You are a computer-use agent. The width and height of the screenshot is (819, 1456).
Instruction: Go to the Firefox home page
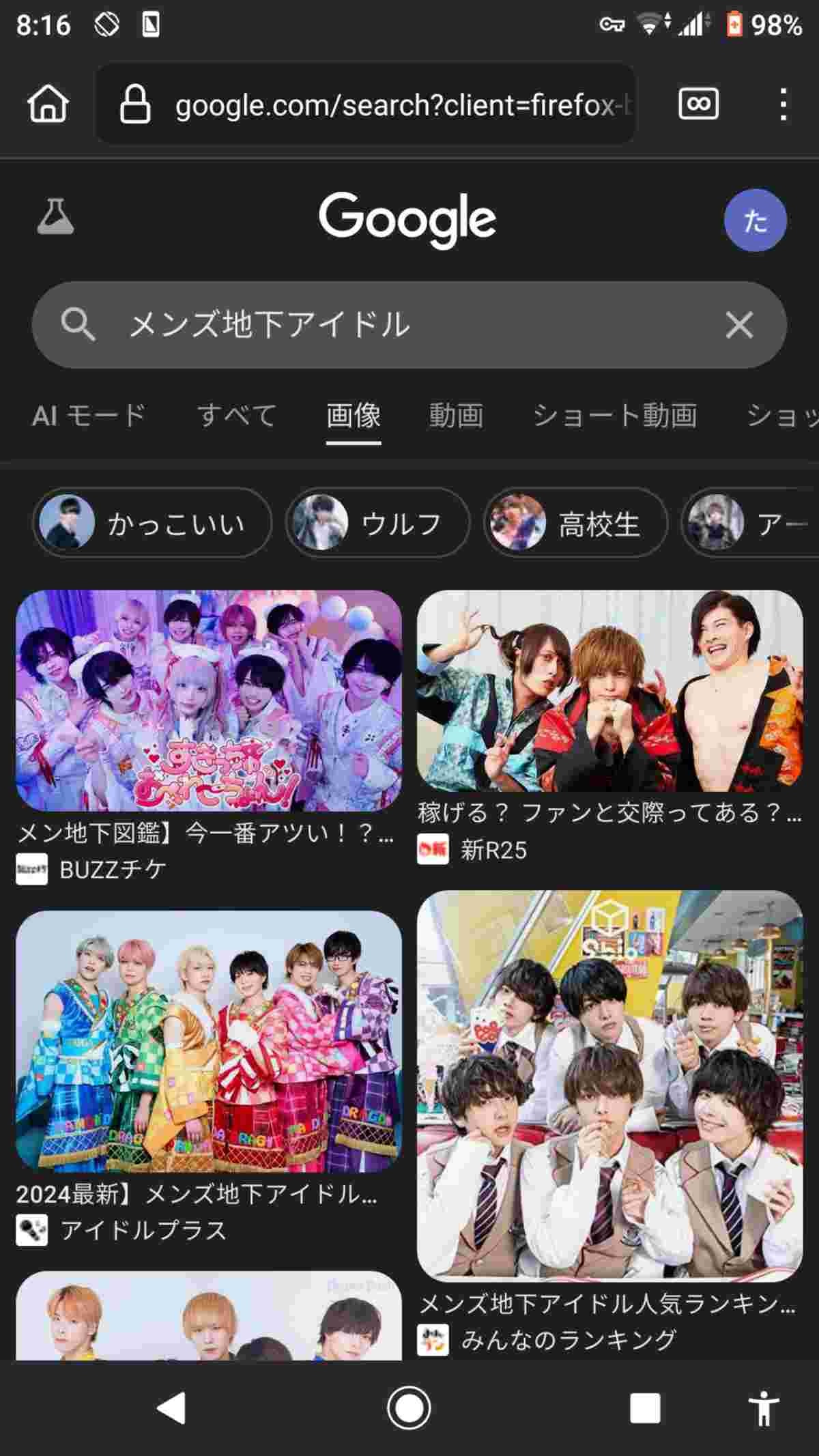(x=48, y=104)
